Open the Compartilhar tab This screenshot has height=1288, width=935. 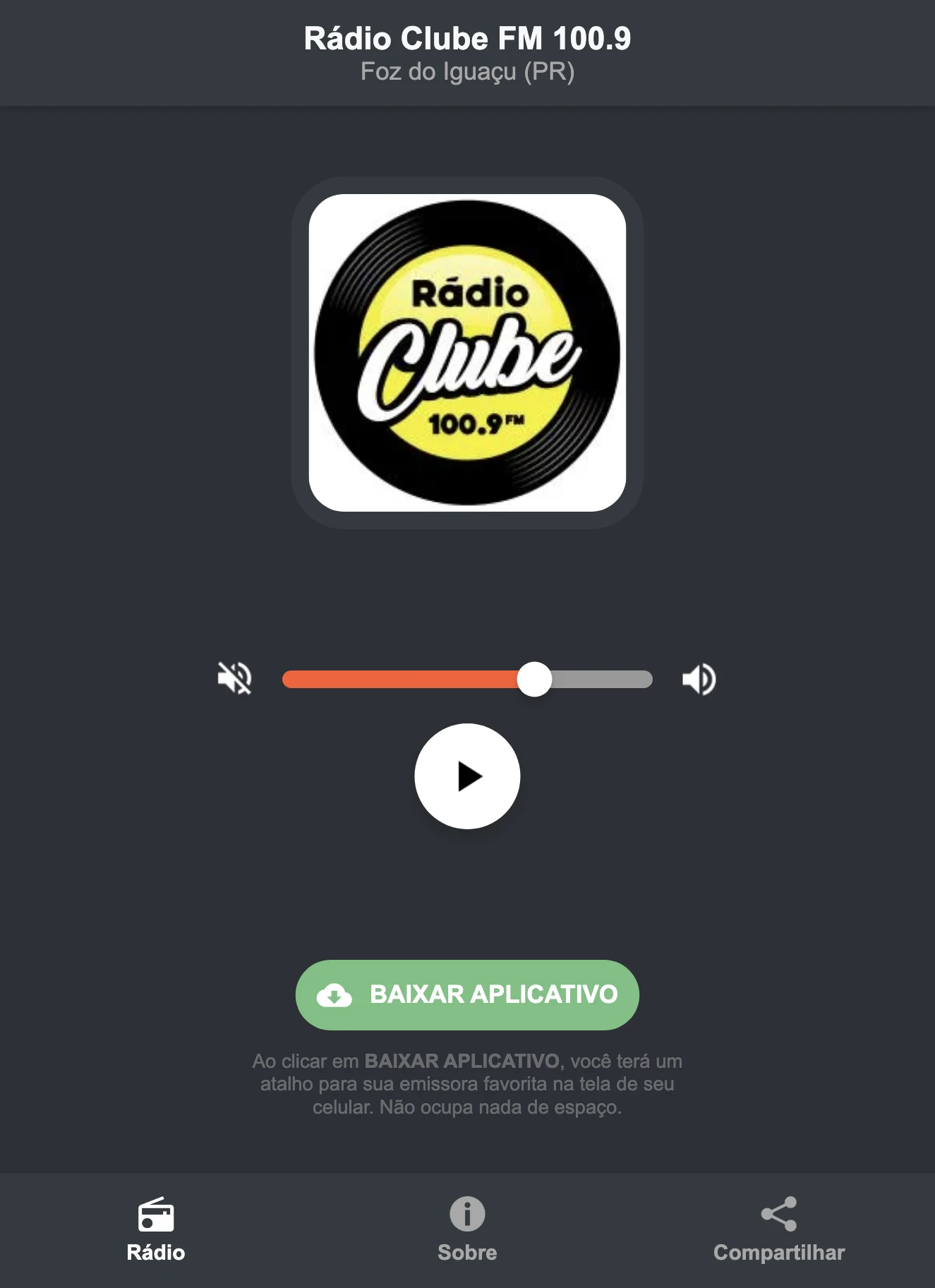779,1225
